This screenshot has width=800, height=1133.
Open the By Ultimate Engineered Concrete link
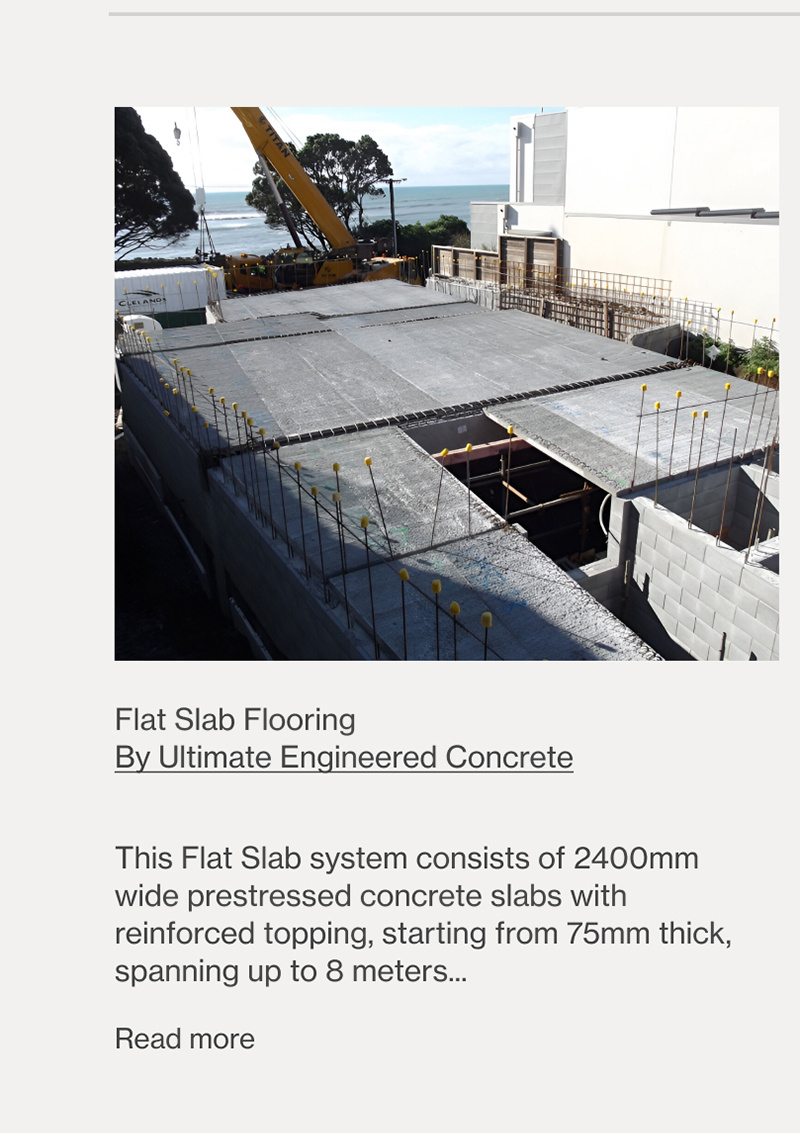(344, 758)
